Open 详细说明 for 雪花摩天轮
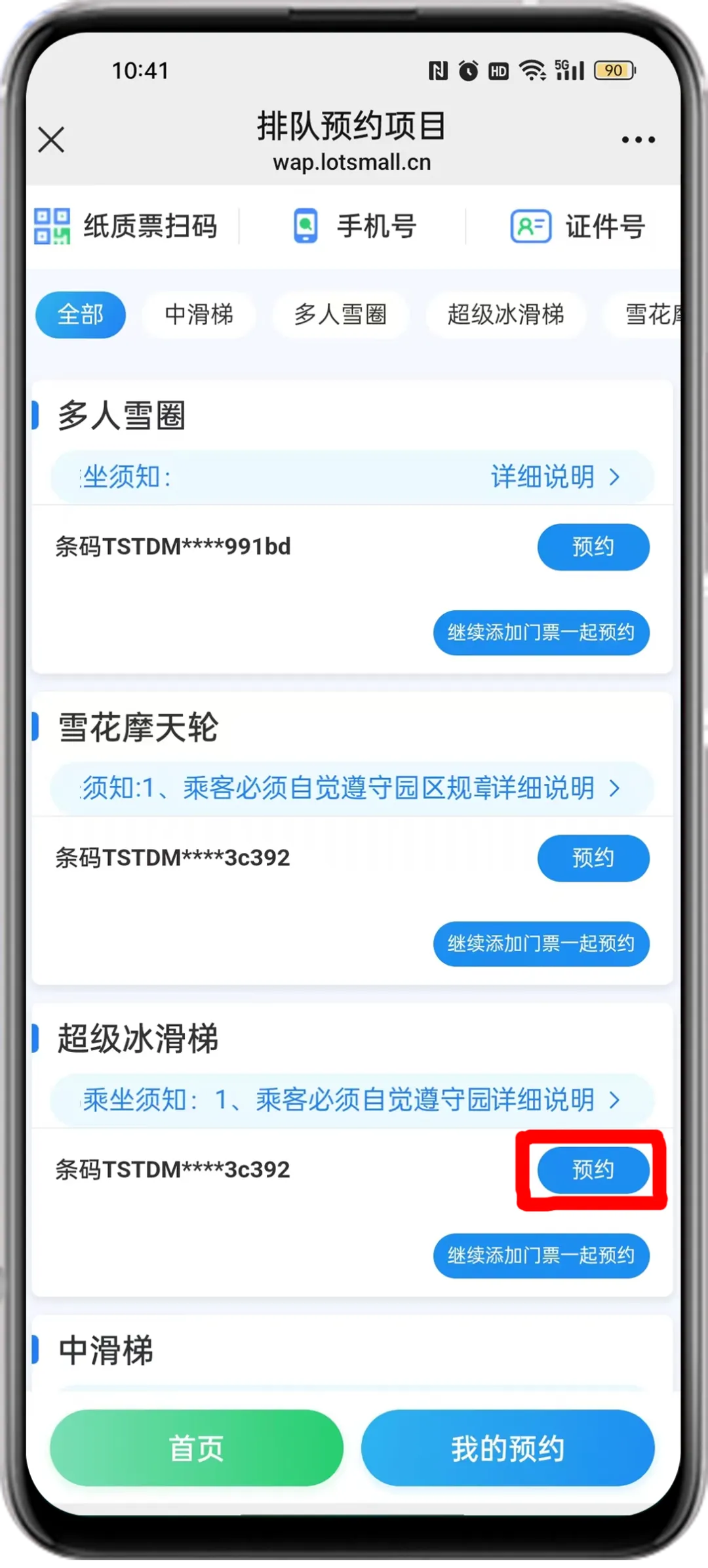708x1568 pixels. tap(555, 788)
